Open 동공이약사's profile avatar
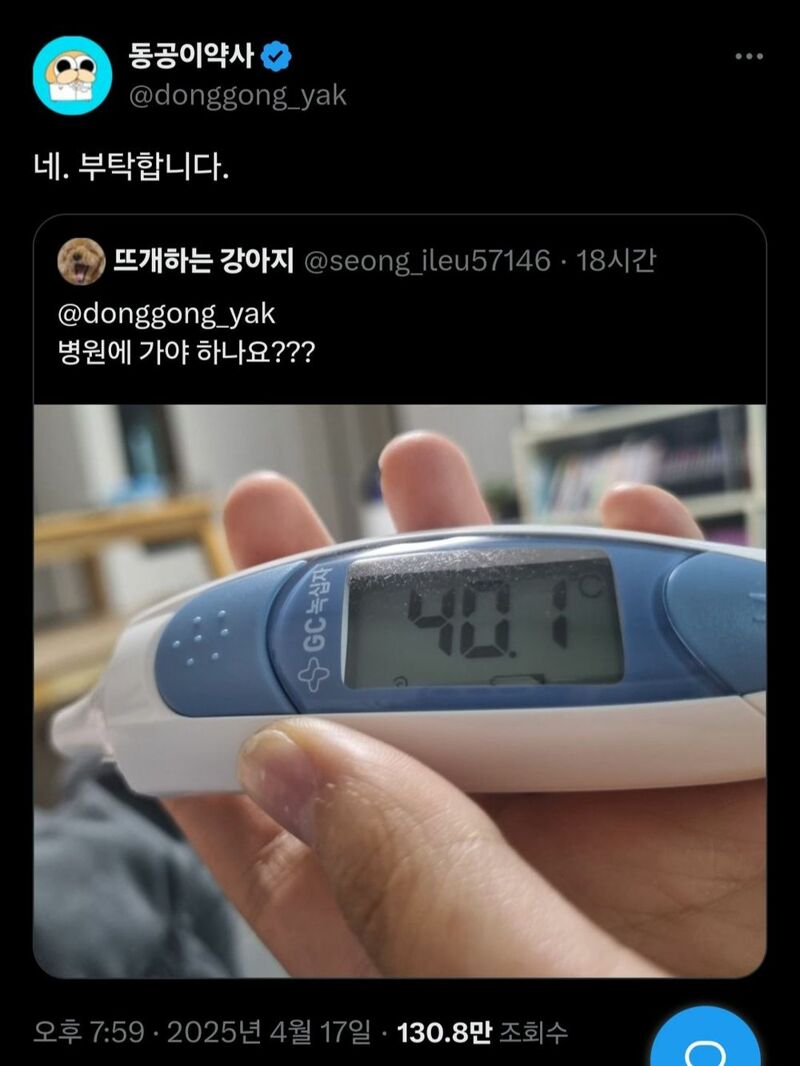The height and width of the screenshot is (1066, 800). coord(72,75)
